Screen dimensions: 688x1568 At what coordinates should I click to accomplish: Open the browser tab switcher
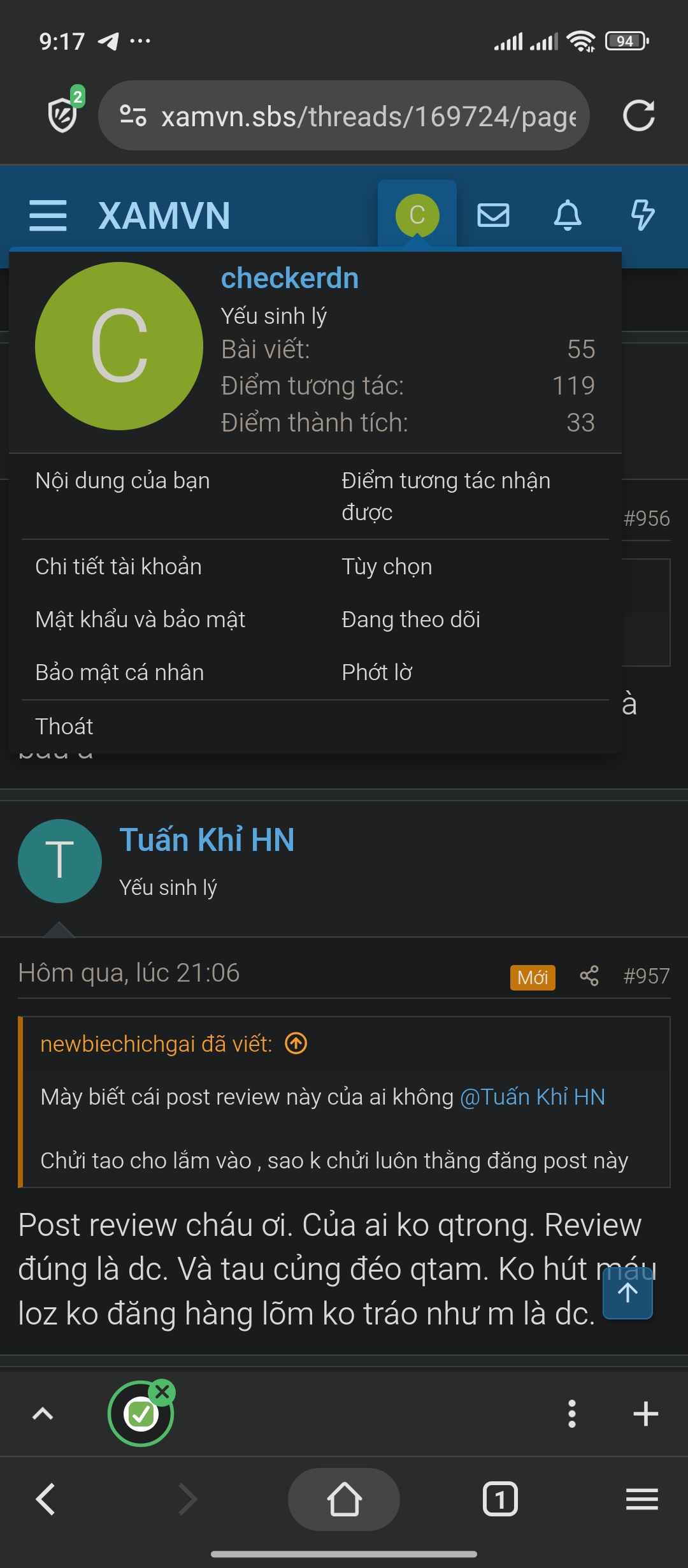pyautogui.click(x=500, y=1499)
